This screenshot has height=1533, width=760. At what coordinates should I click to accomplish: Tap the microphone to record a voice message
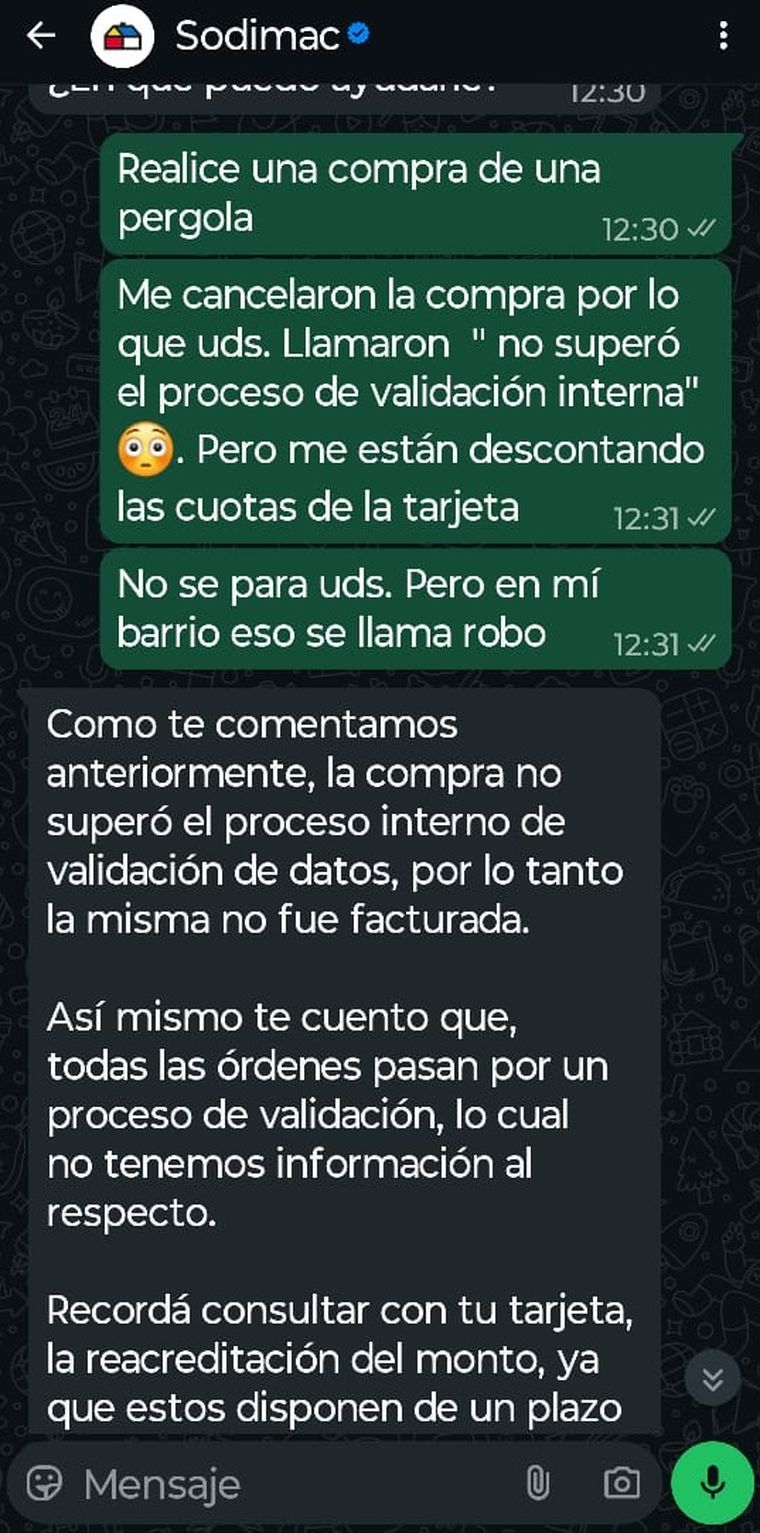[713, 1483]
